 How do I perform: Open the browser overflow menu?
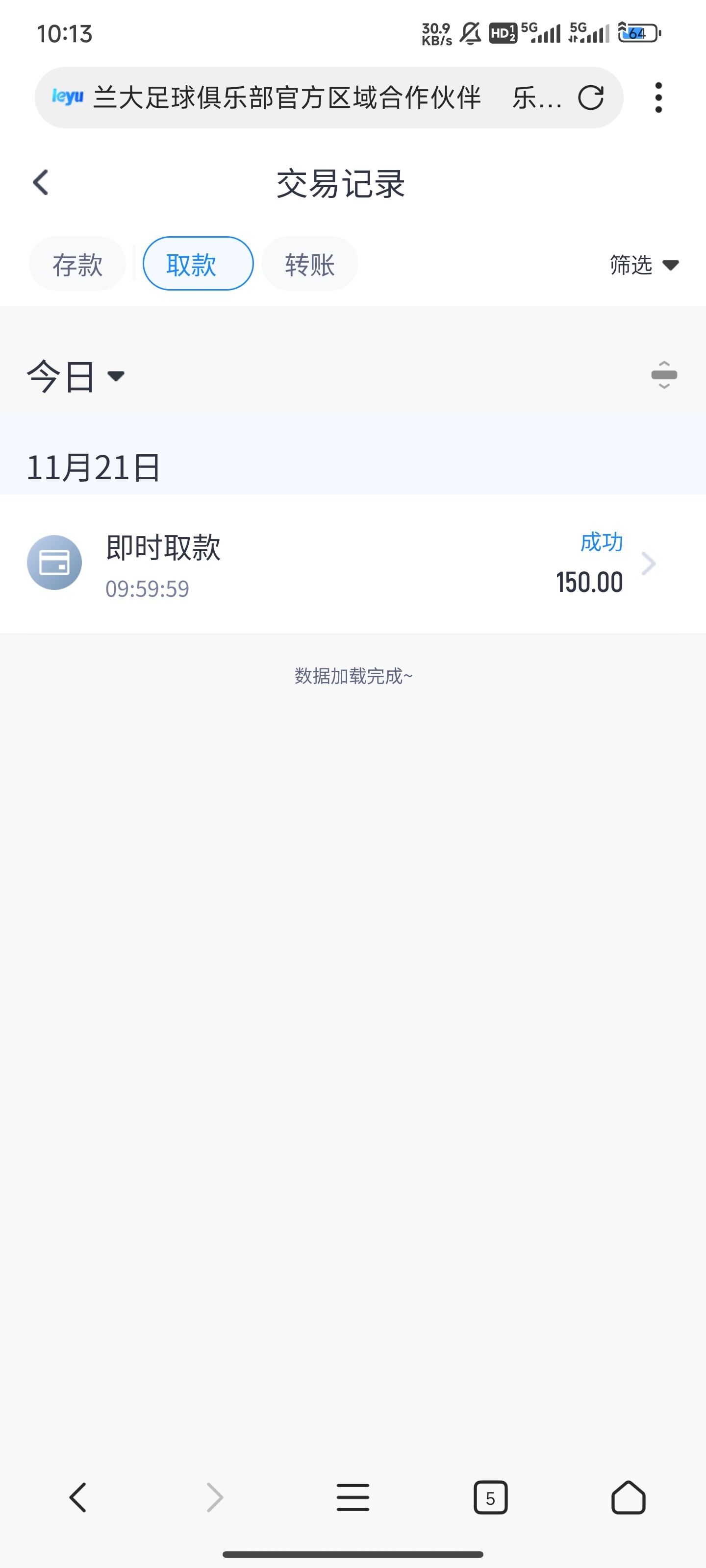(x=658, y=98)
